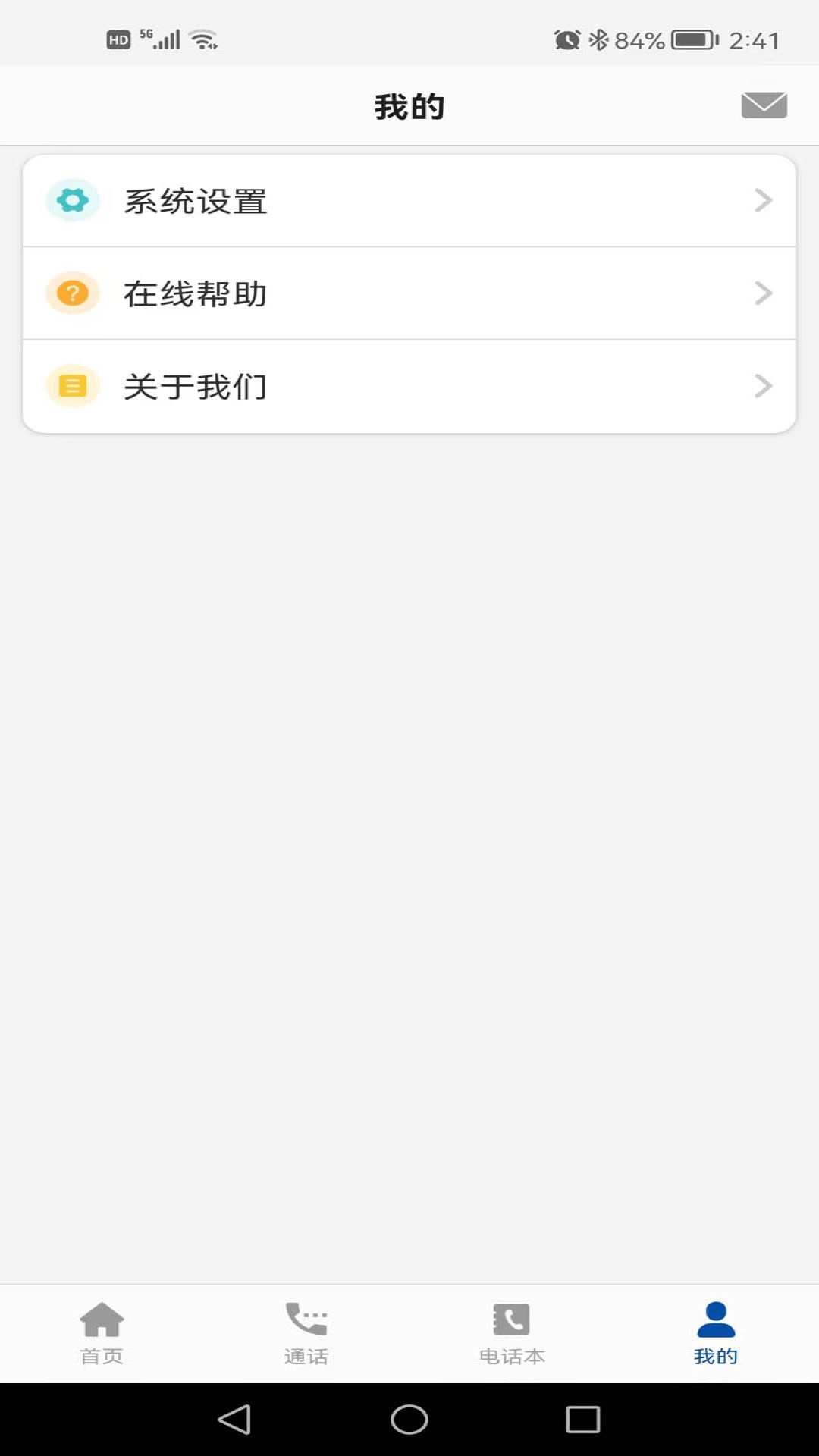Image resolution: width=819 pixels, height=1456 pixels.
Task: Click the yellow document icon beside 关于我们
Action: (x=72, y=386)
